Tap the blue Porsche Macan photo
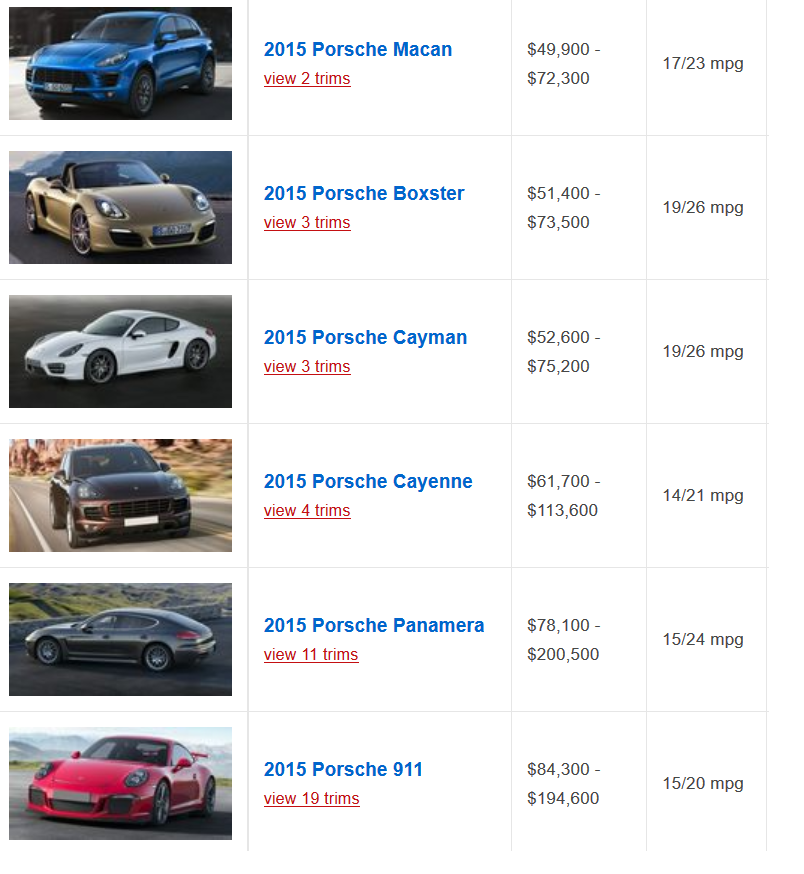The height and width of the screenshot is (874, 804). tap(120, 64)
